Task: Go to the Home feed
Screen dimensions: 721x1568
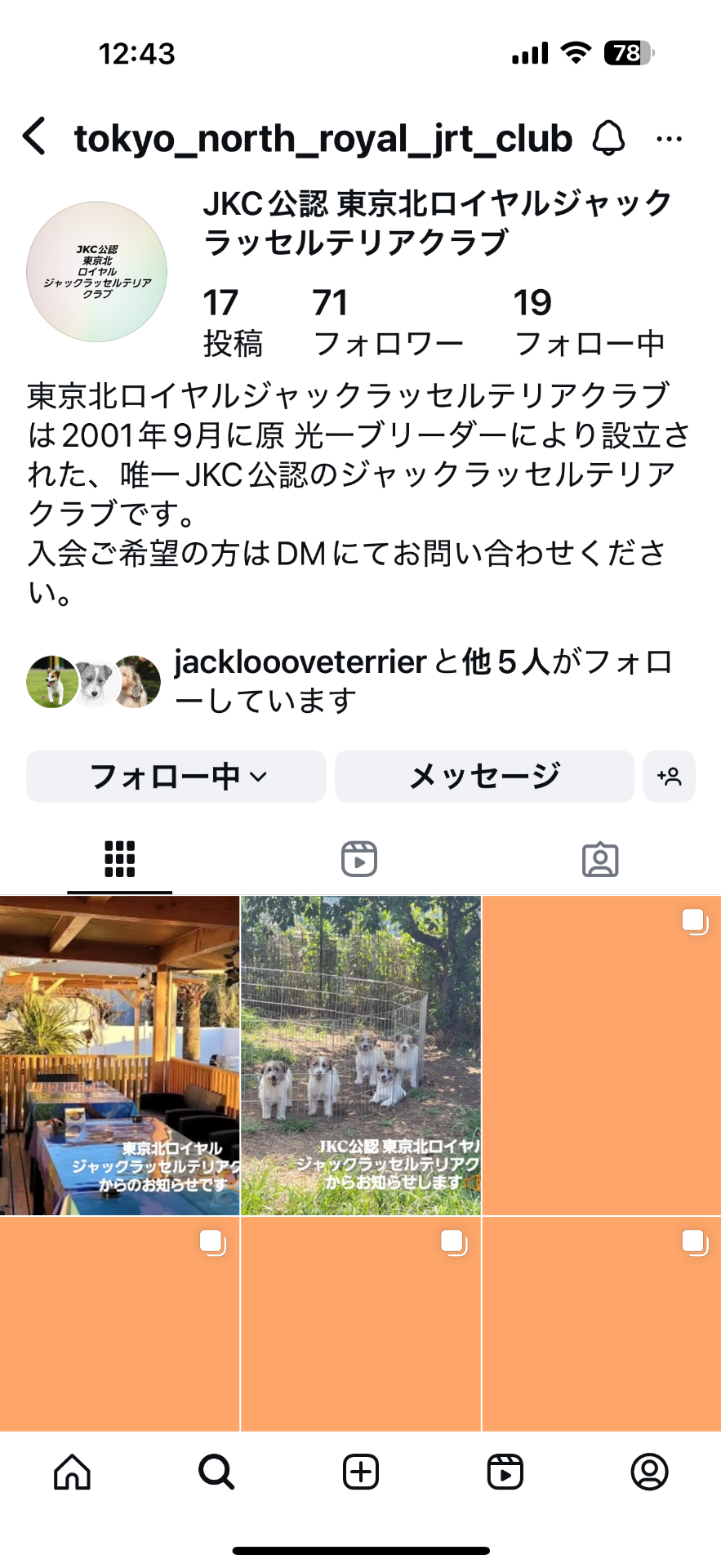Action: coord(72,1472)
